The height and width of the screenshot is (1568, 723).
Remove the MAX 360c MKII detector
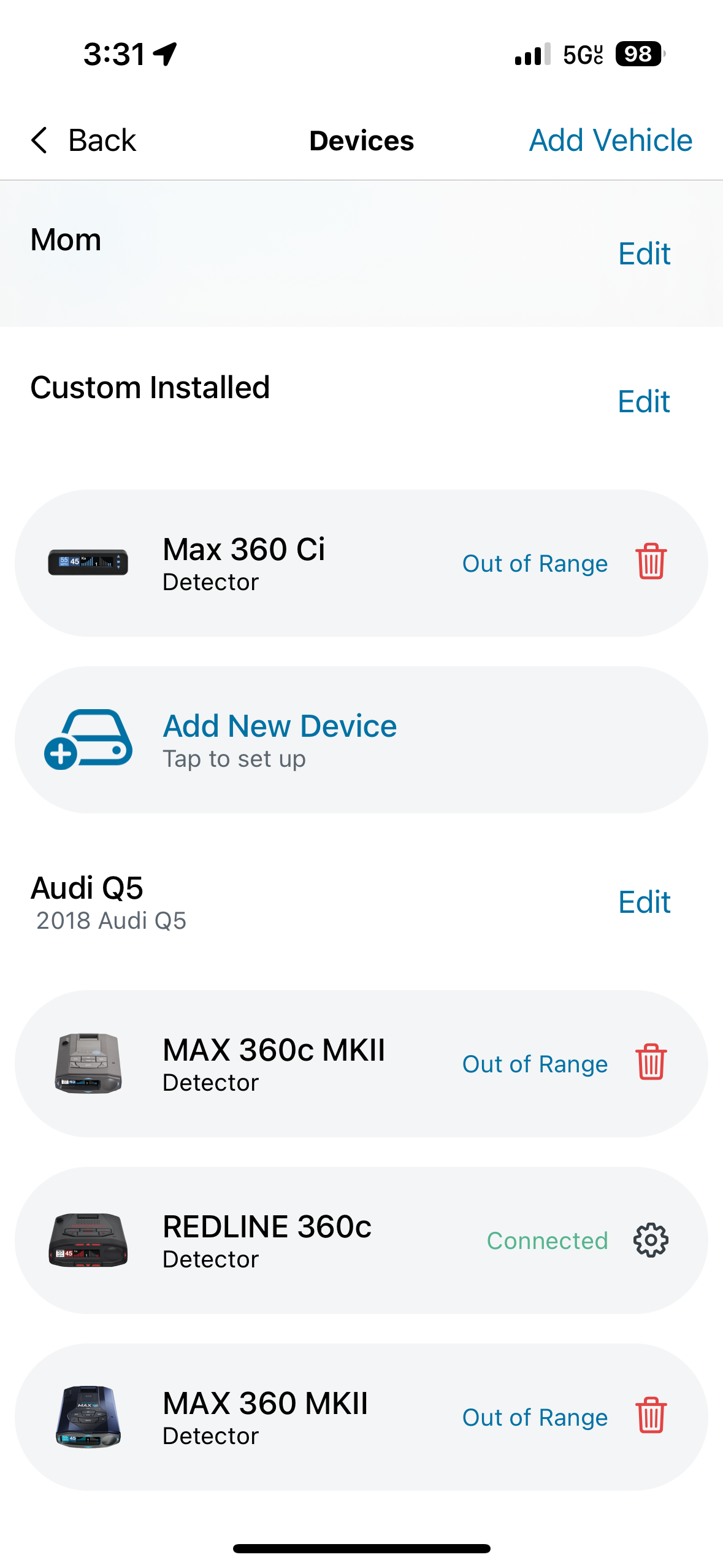650,1064
